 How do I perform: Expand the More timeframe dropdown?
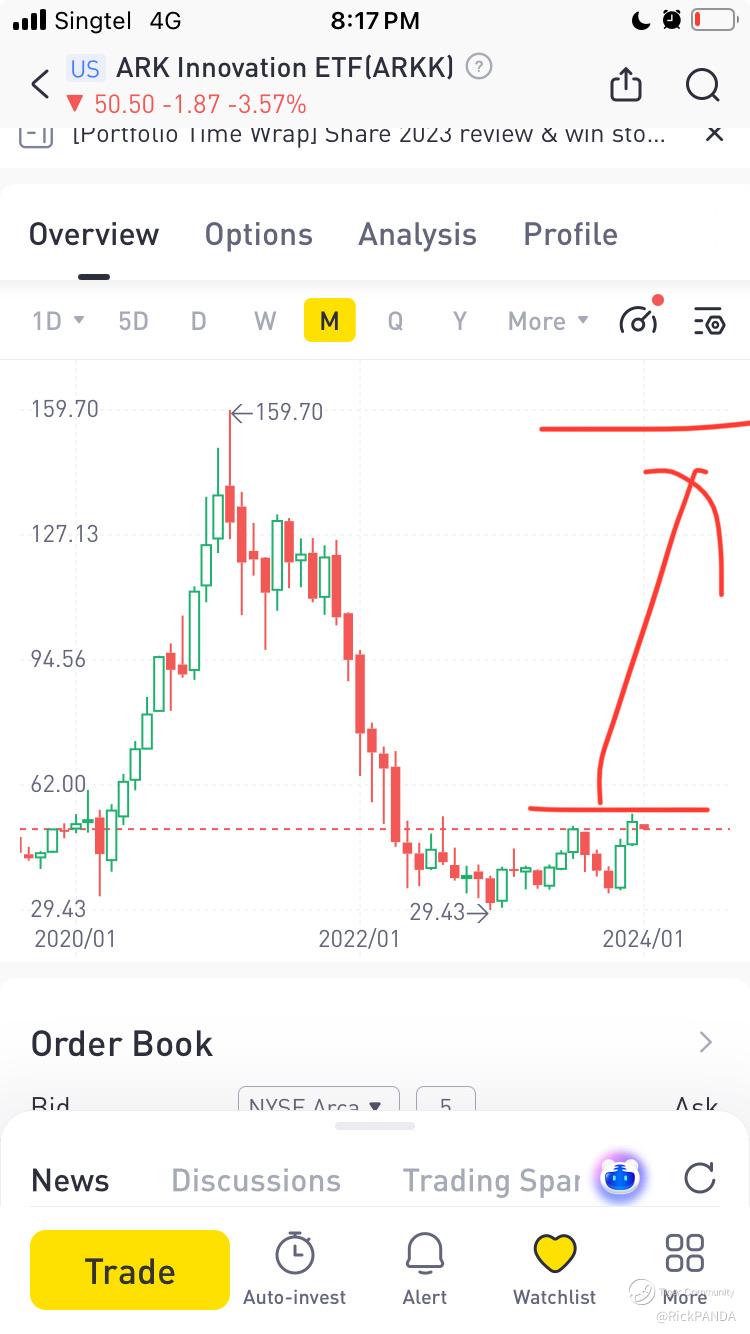click(x=548, y=321)
